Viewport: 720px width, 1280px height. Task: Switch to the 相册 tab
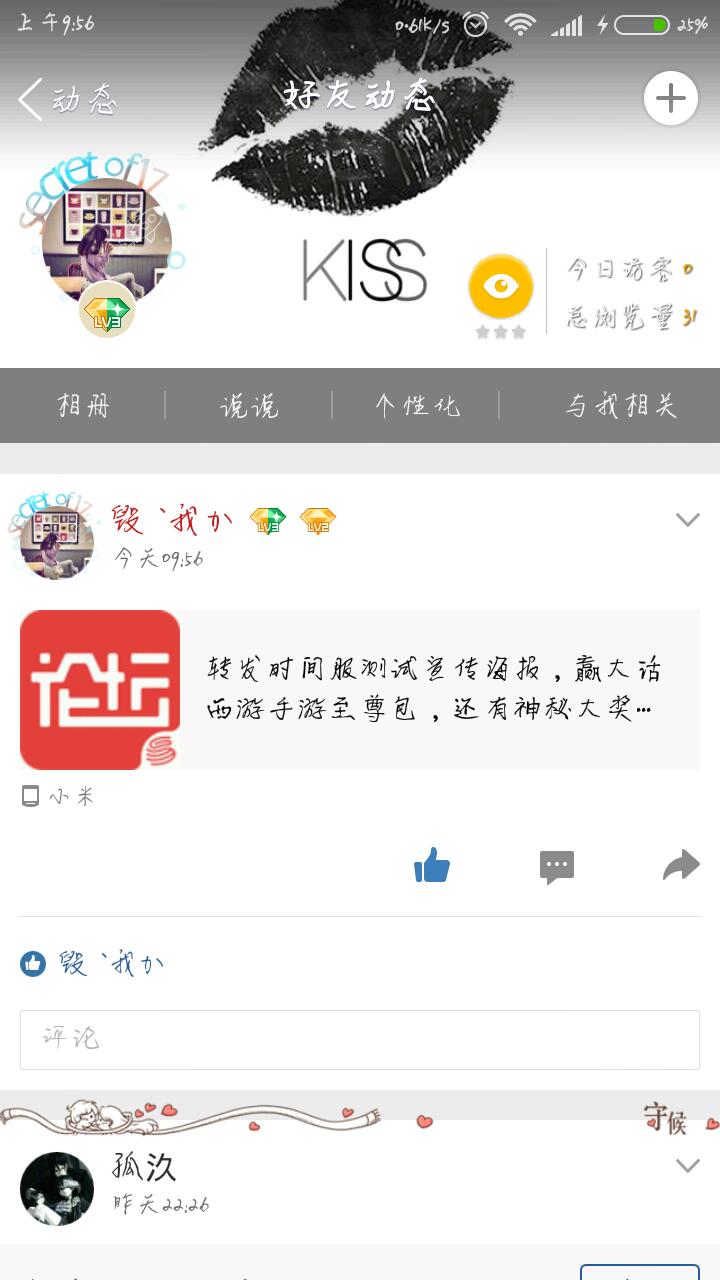84,406
